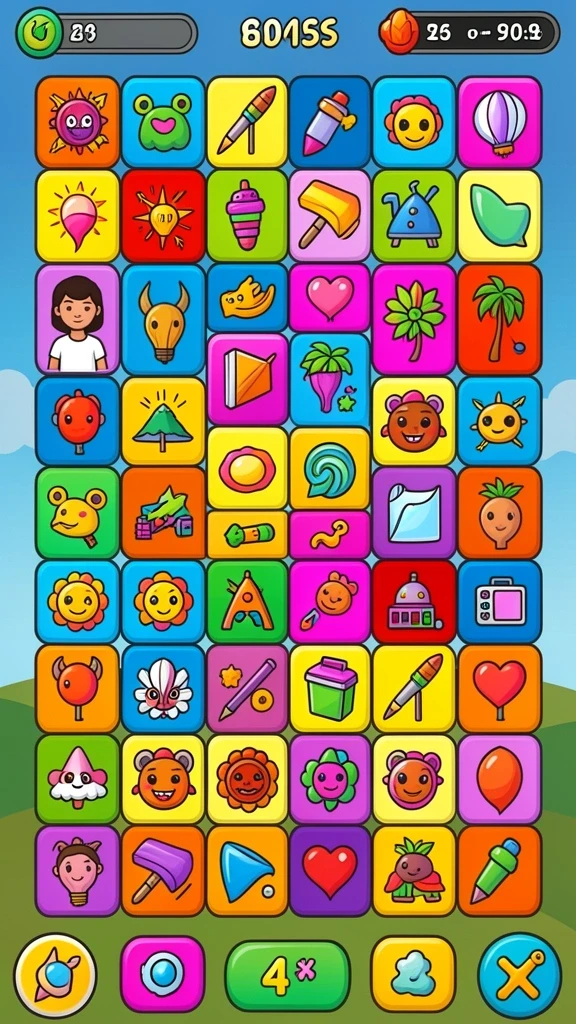
Task: Pick the blue triangle on orange tile
Action: pos(248,871)
